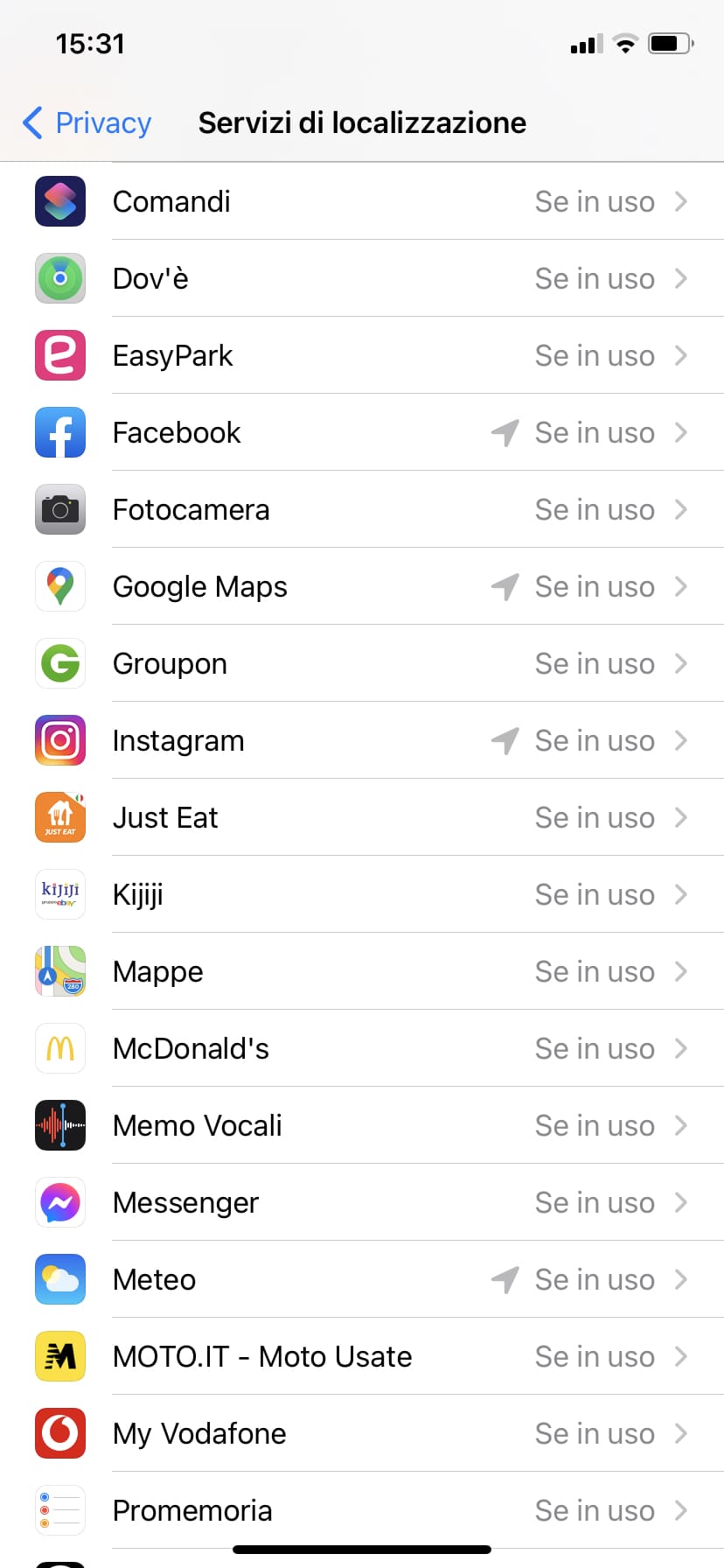Select the EasyPark row
The height and width of the screenshot is (1568, 724).
tap(362, 355)
